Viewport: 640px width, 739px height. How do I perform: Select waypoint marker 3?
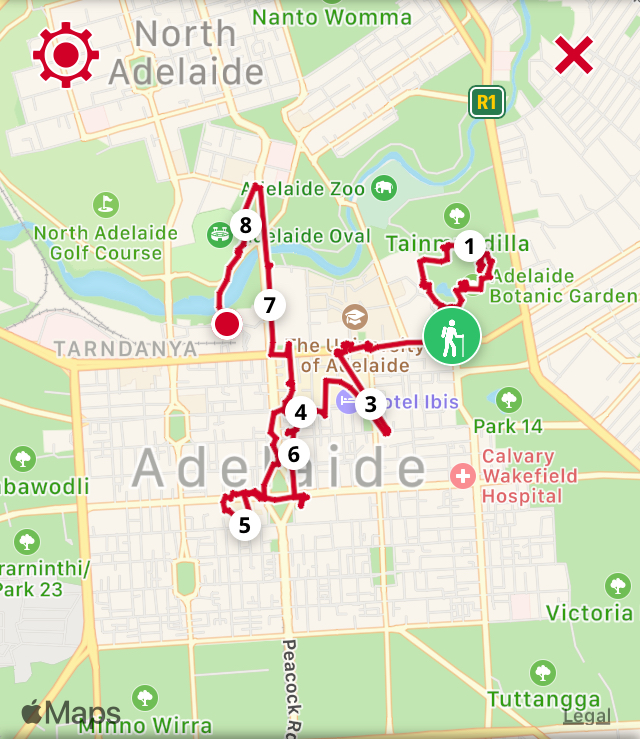pyautogui.click(x=371, y=404)
